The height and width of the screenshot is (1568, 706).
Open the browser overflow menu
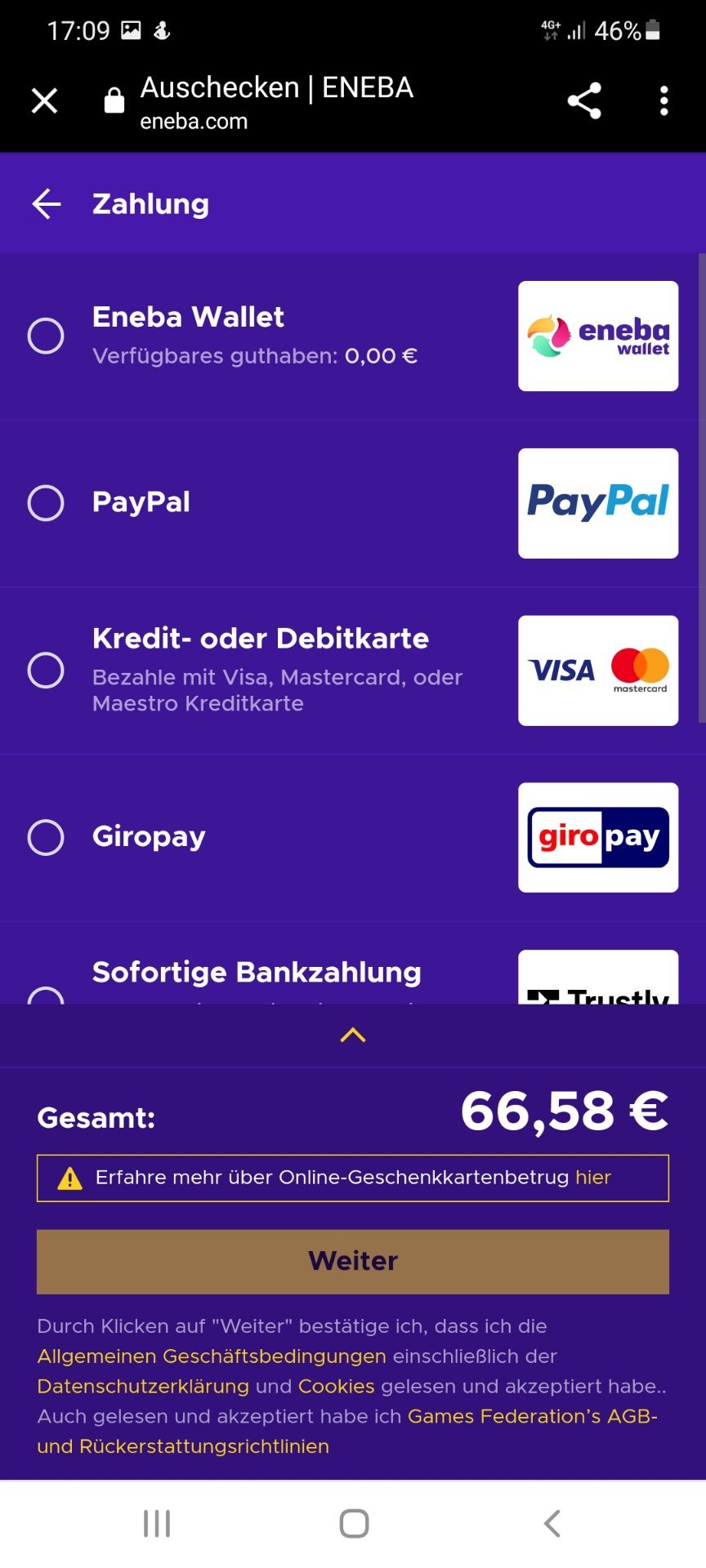click(x=664, y=101)
